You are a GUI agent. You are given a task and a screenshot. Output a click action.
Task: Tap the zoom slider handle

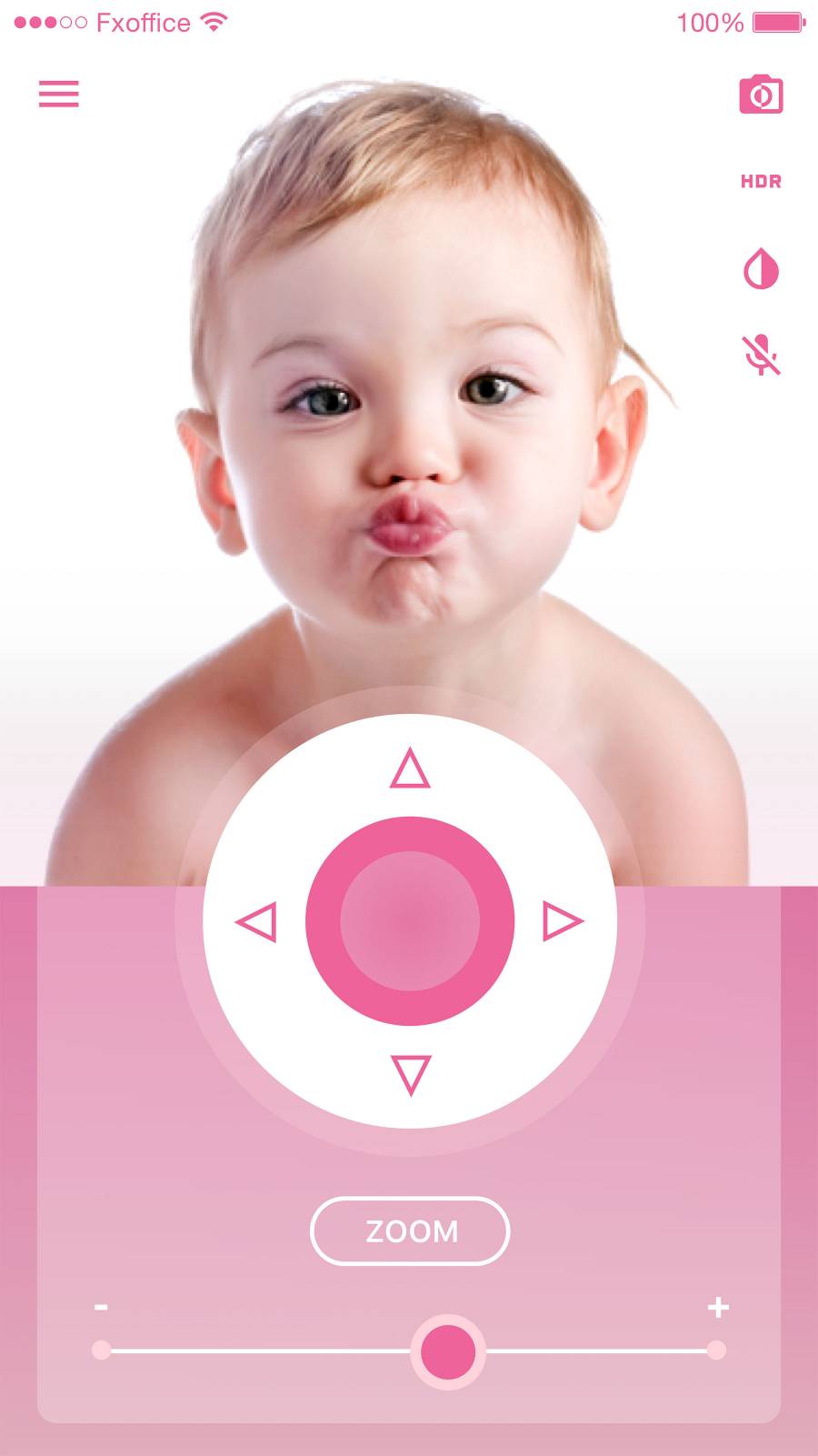click(x=448, y=1351)
